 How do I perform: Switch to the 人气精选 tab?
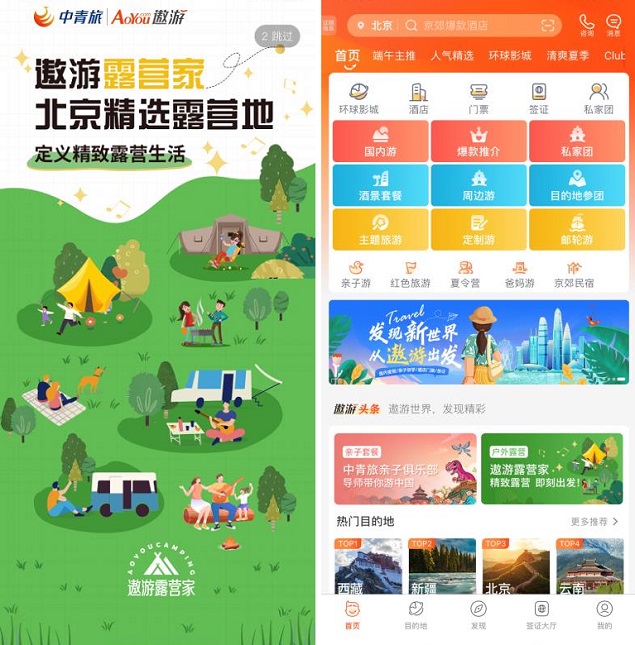(452, 56)
